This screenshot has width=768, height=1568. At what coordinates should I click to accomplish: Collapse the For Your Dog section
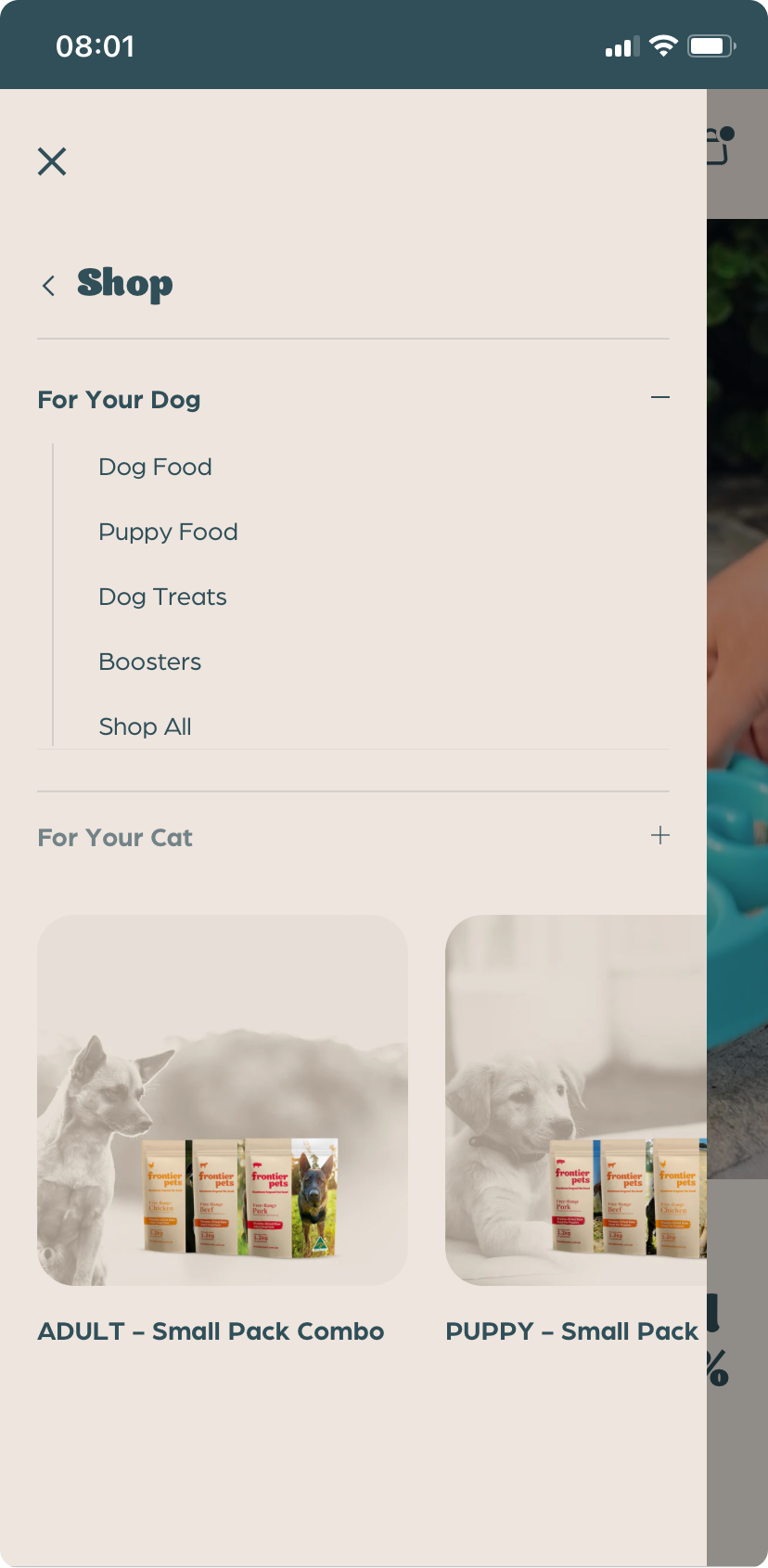[659, 398]
